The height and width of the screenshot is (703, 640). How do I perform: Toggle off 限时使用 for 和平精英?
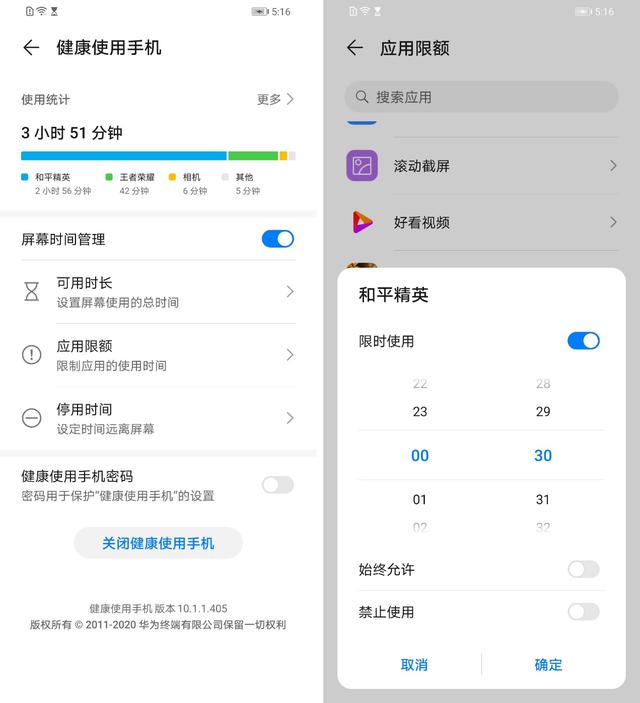(x=583, y=341)
